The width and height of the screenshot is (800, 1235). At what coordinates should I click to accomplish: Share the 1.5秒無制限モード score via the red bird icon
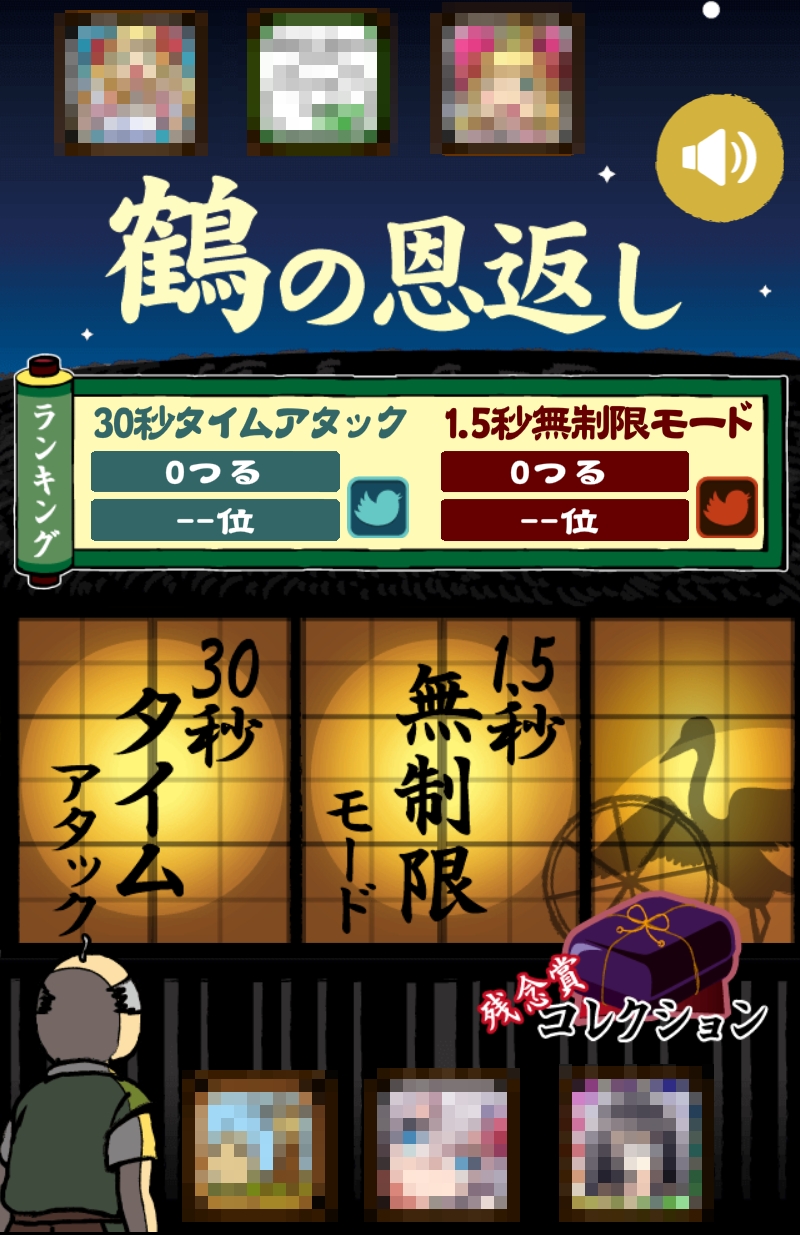(x=727, y=507)
